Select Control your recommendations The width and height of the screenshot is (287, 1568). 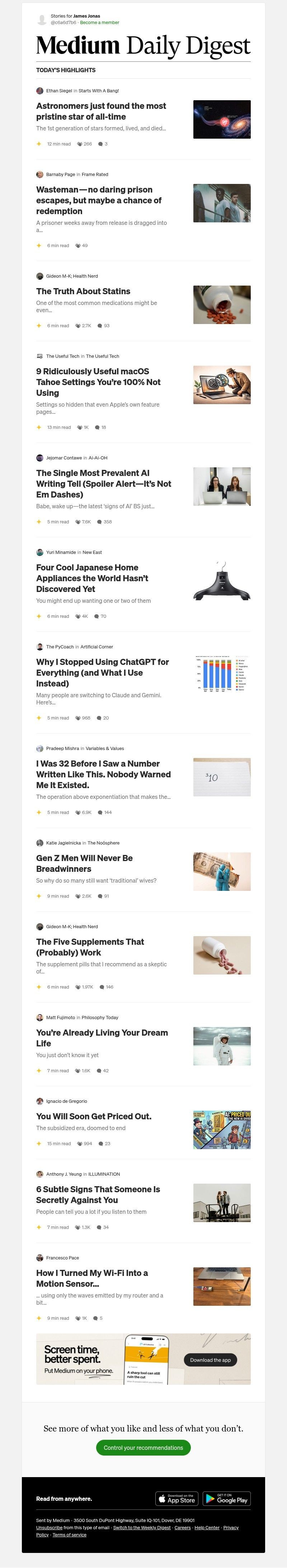[x=143, y=1447]
